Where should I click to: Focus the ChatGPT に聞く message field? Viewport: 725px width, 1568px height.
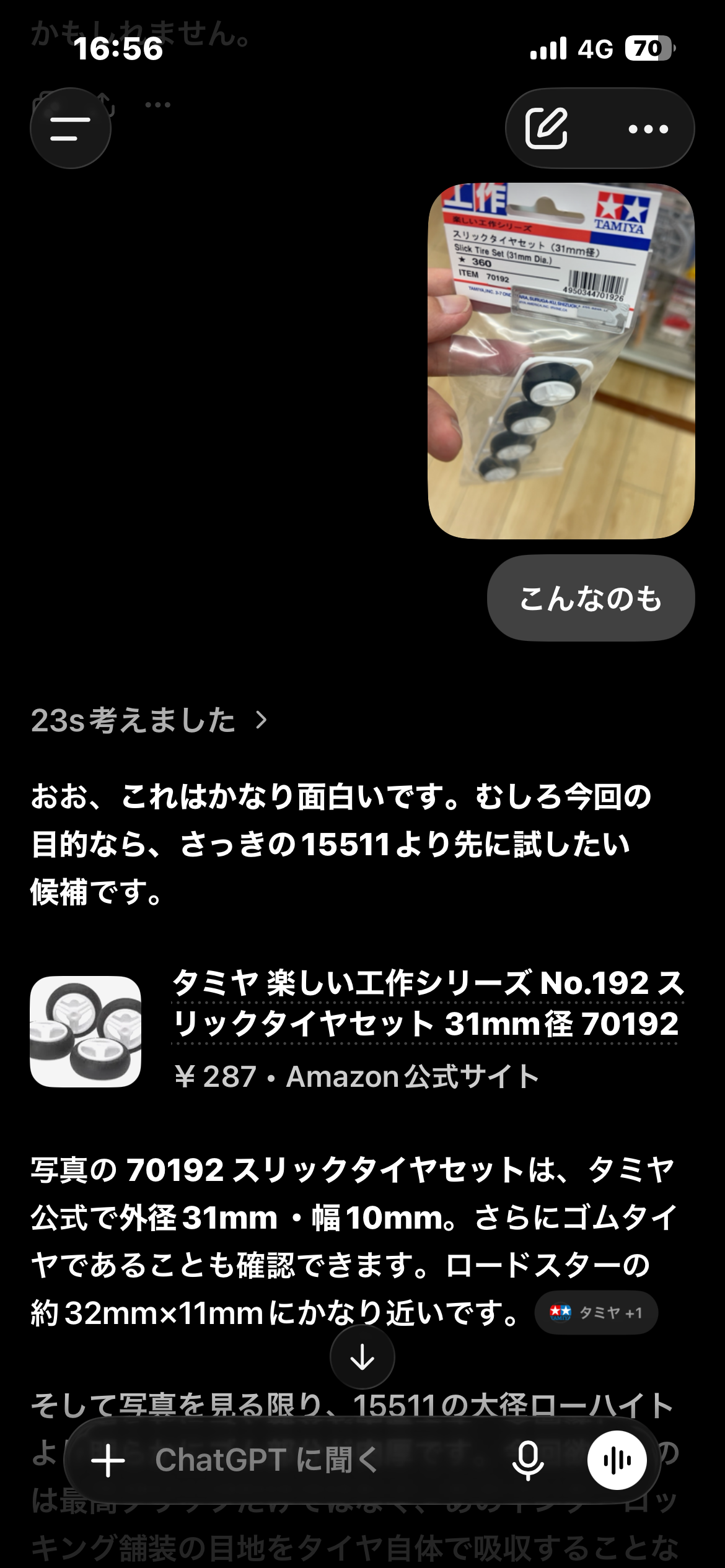point(322,1460)
